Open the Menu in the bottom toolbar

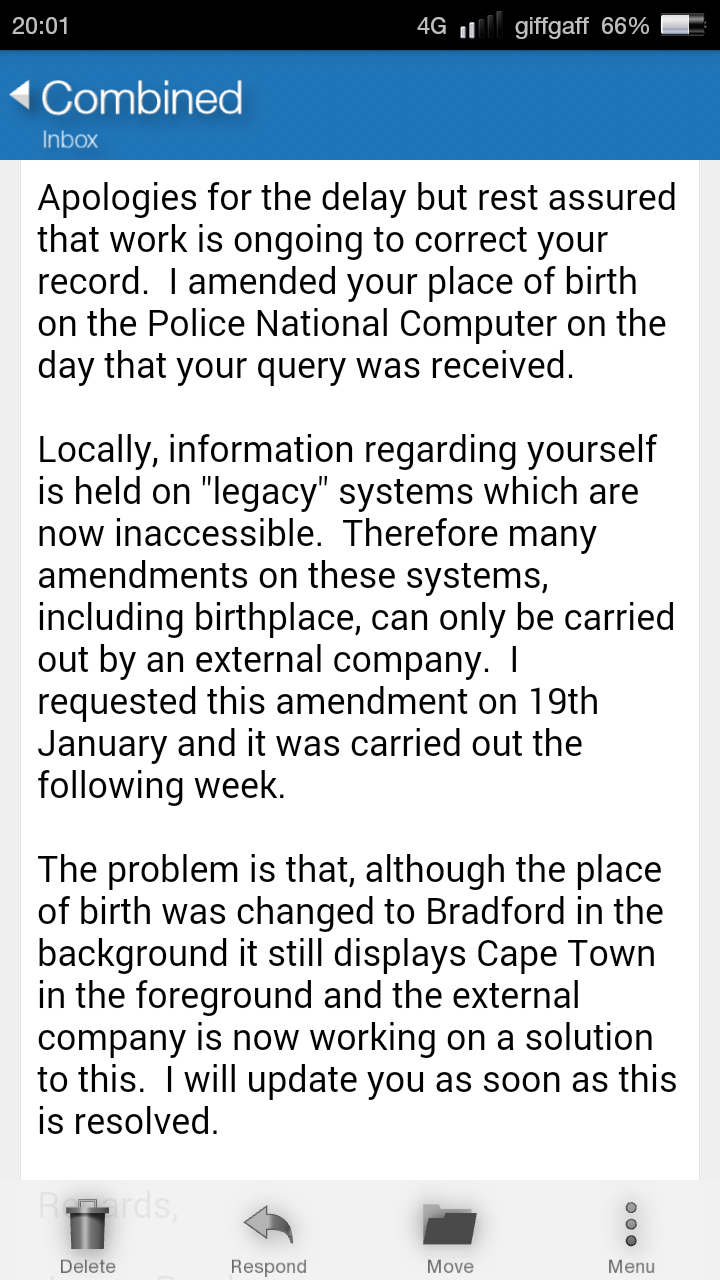(x=631, y=1237)
